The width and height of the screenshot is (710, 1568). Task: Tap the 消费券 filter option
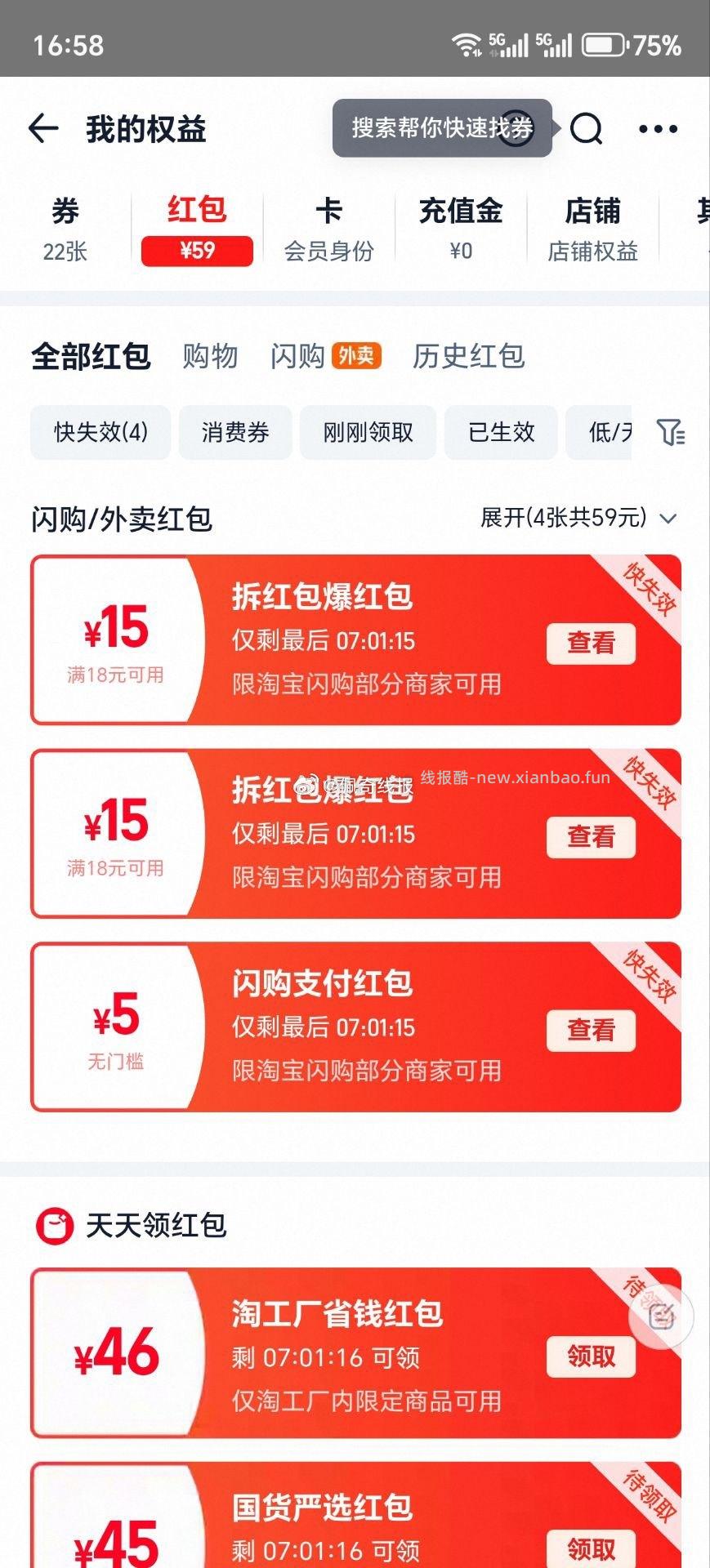point(234,433)
